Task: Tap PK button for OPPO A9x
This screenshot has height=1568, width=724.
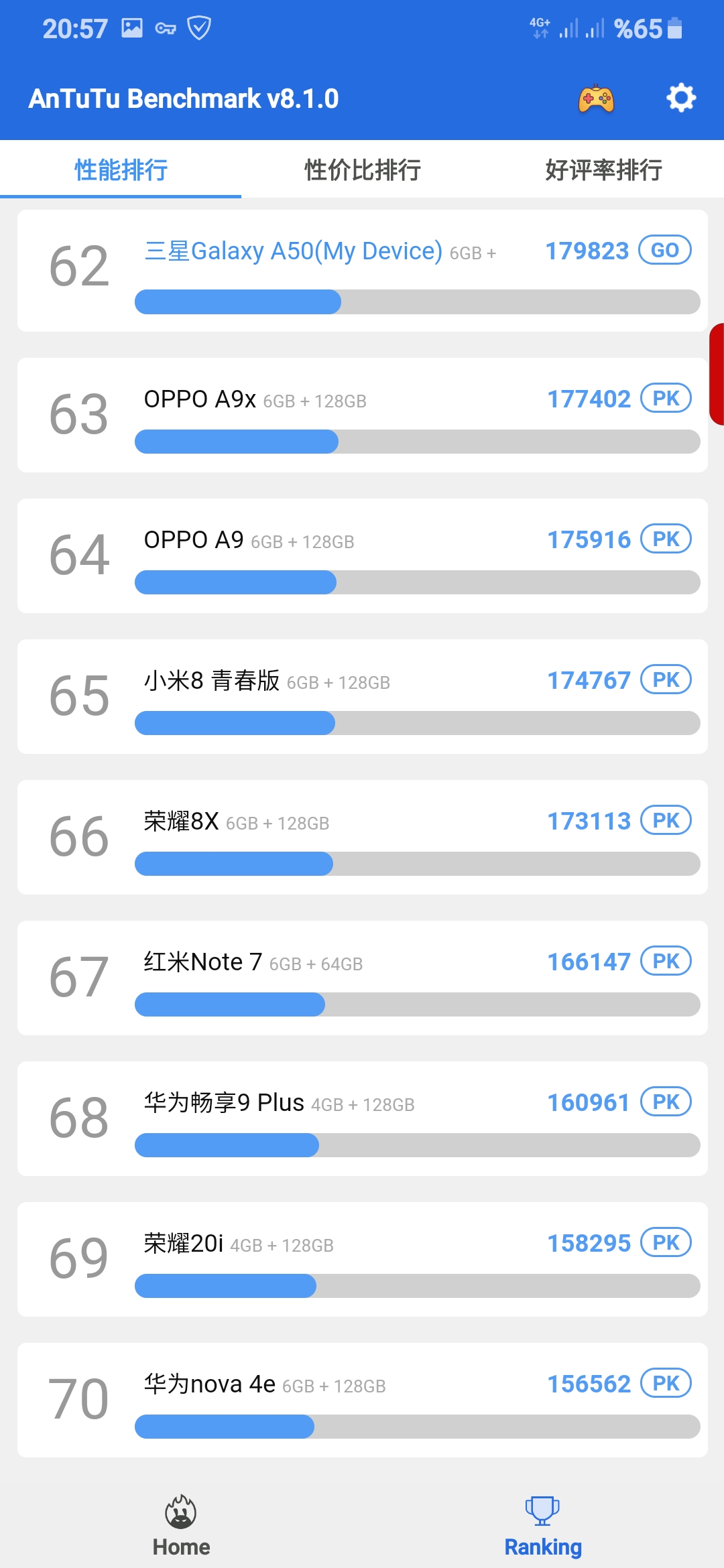Action: click(666, 398)
